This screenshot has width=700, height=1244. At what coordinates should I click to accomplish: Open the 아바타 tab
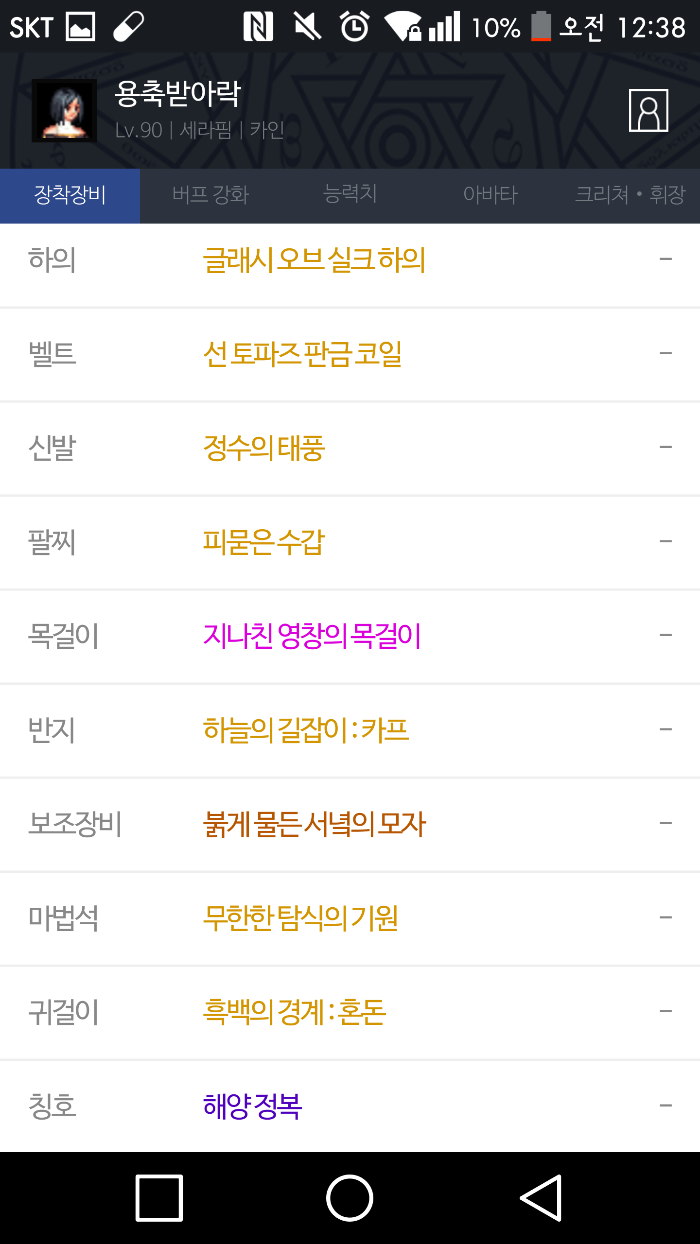pos(490,195)
